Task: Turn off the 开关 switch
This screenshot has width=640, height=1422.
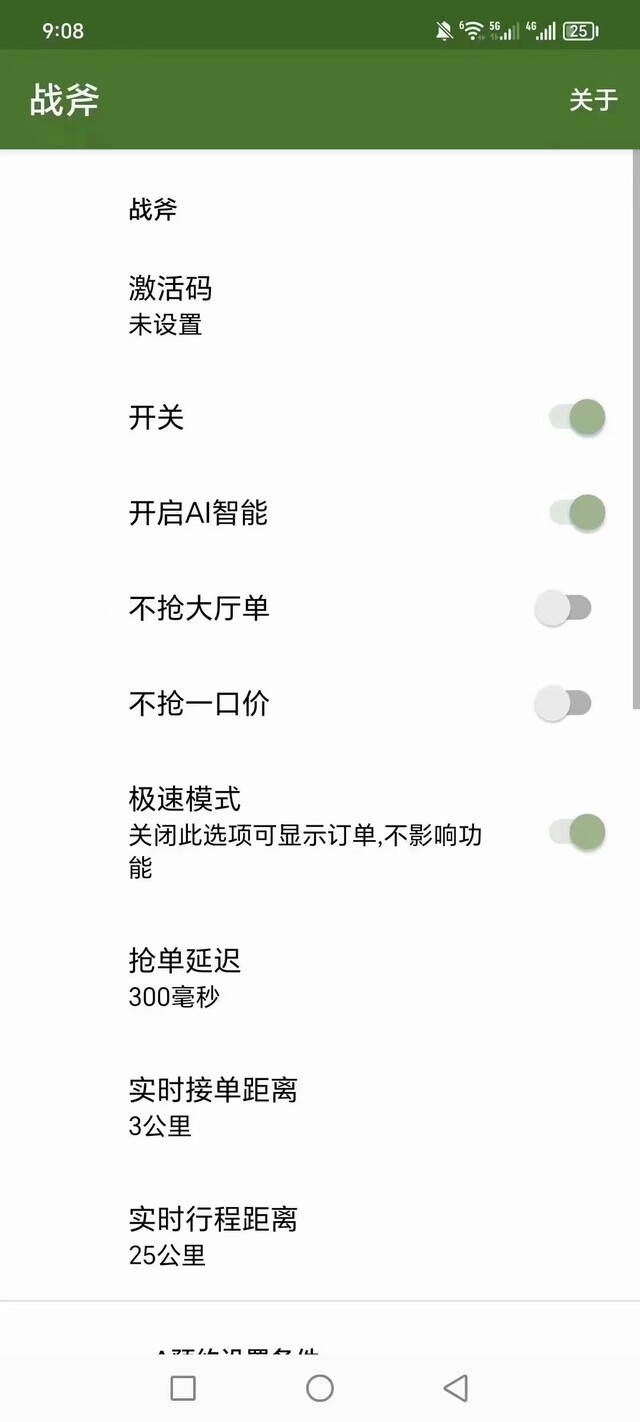Action: pyautogui.click(x=577, y=417)
